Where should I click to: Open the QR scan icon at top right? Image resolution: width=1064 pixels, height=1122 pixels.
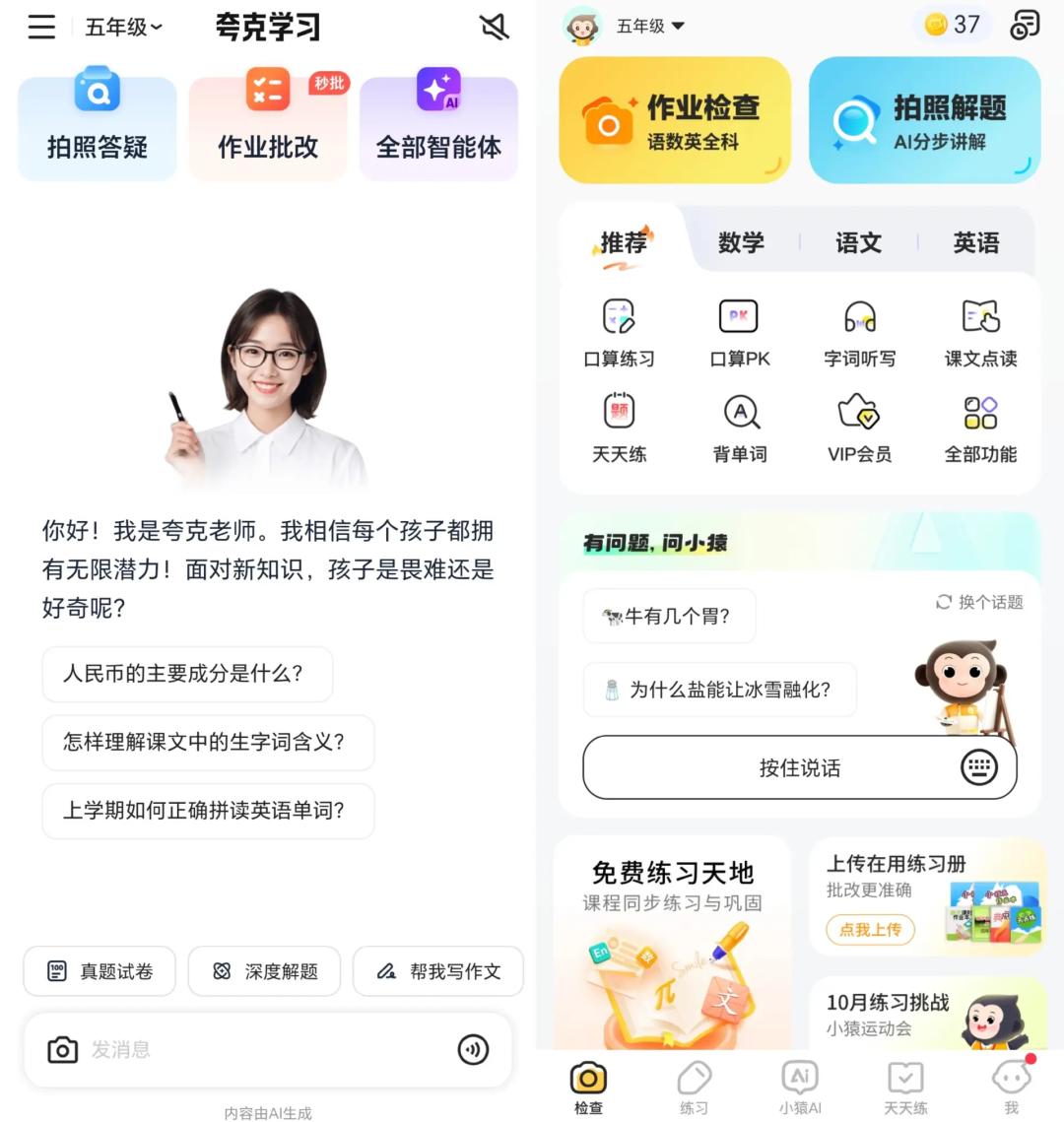click(x=1025, y=26)
